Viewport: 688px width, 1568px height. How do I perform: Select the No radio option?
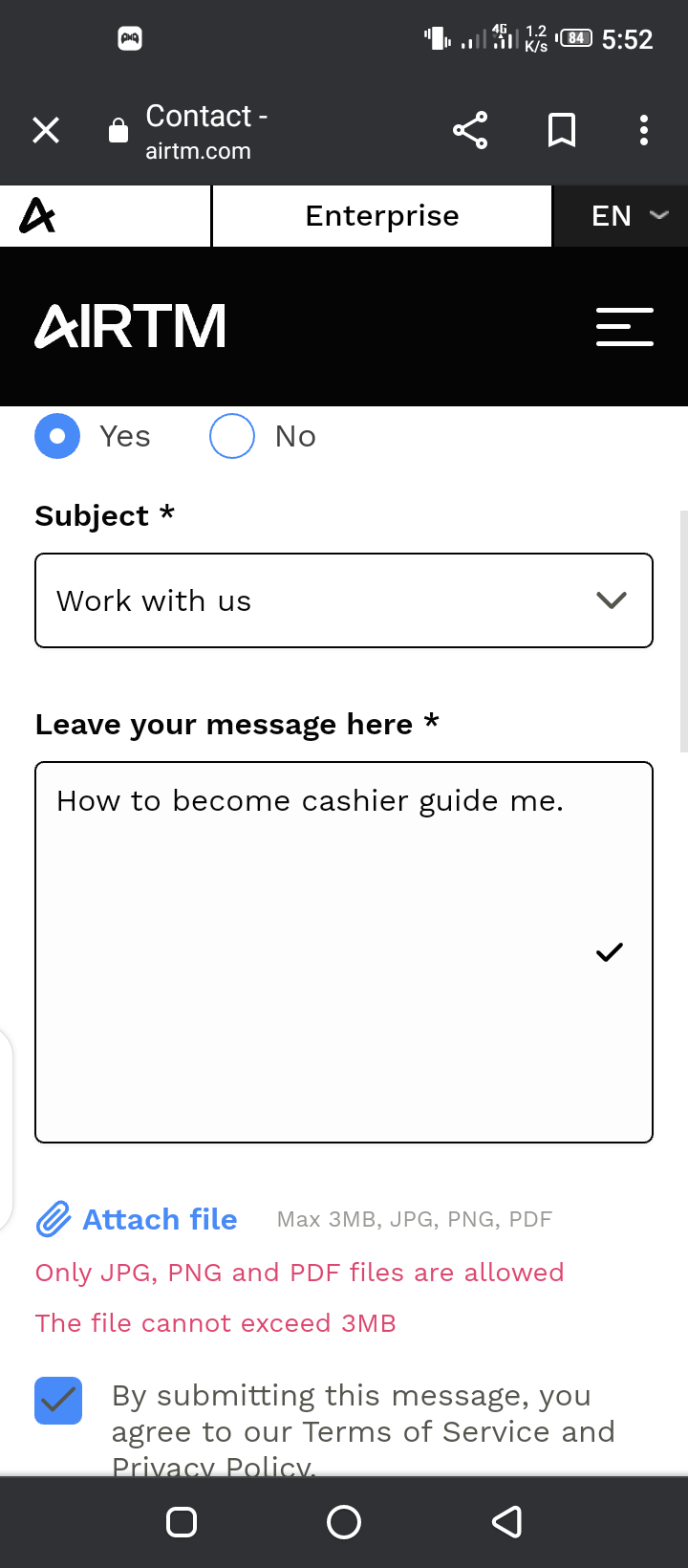point(232,436)
